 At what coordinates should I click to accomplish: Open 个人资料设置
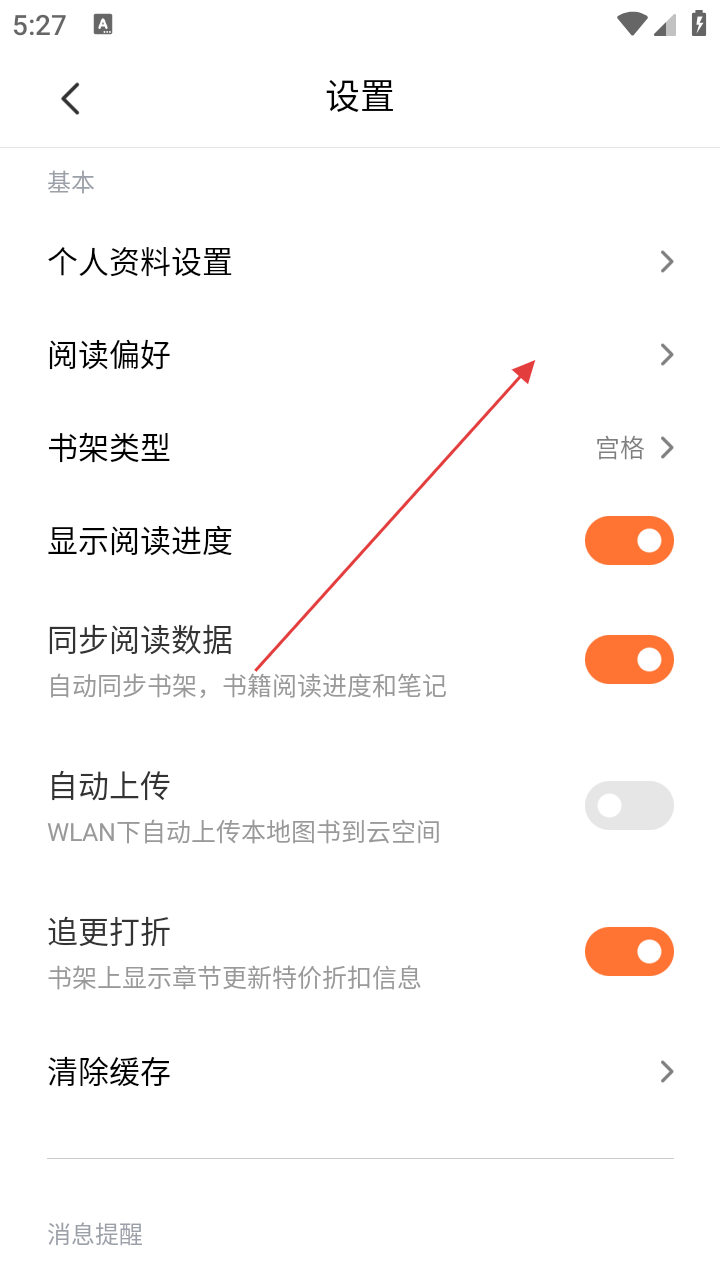coord(360,262)
